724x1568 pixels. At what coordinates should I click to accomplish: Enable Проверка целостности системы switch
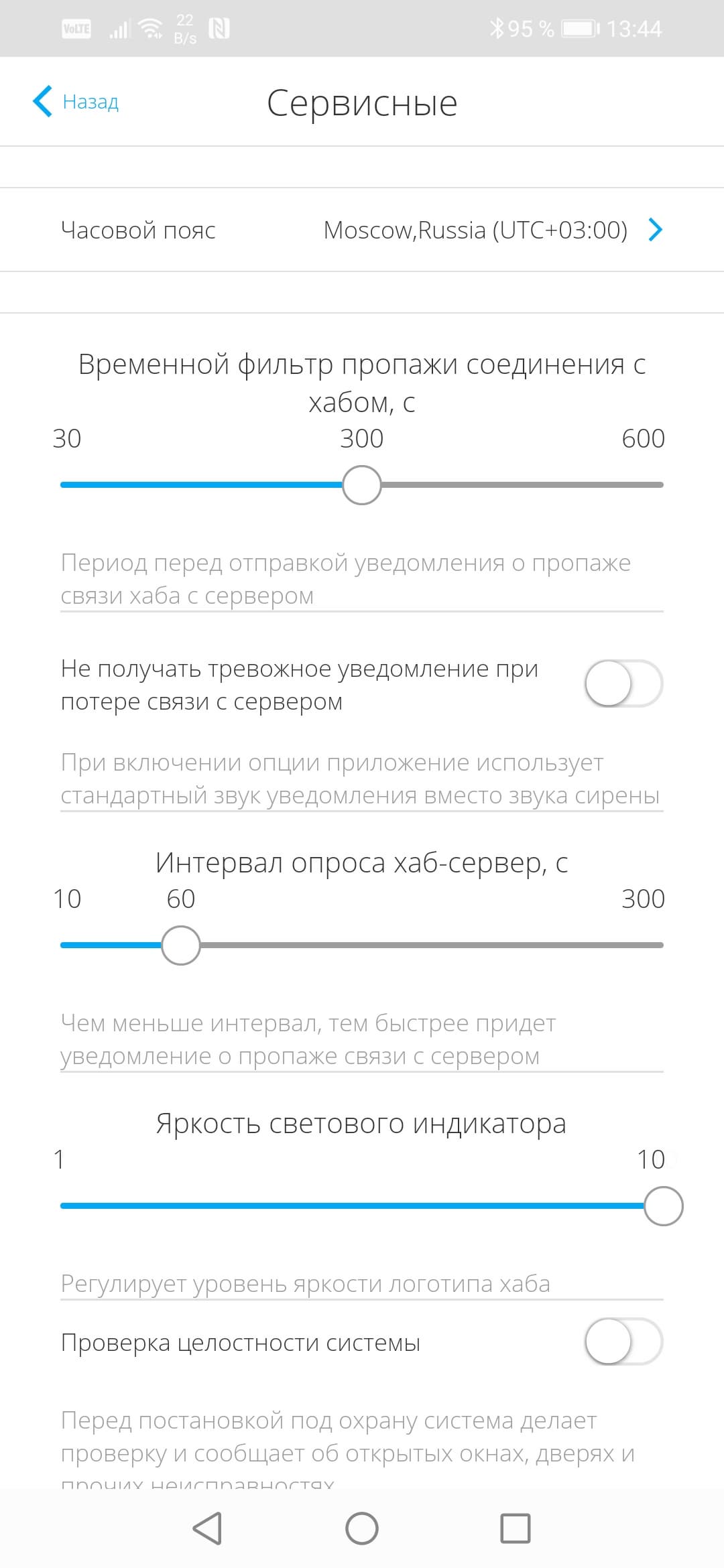coord(623,1342)
